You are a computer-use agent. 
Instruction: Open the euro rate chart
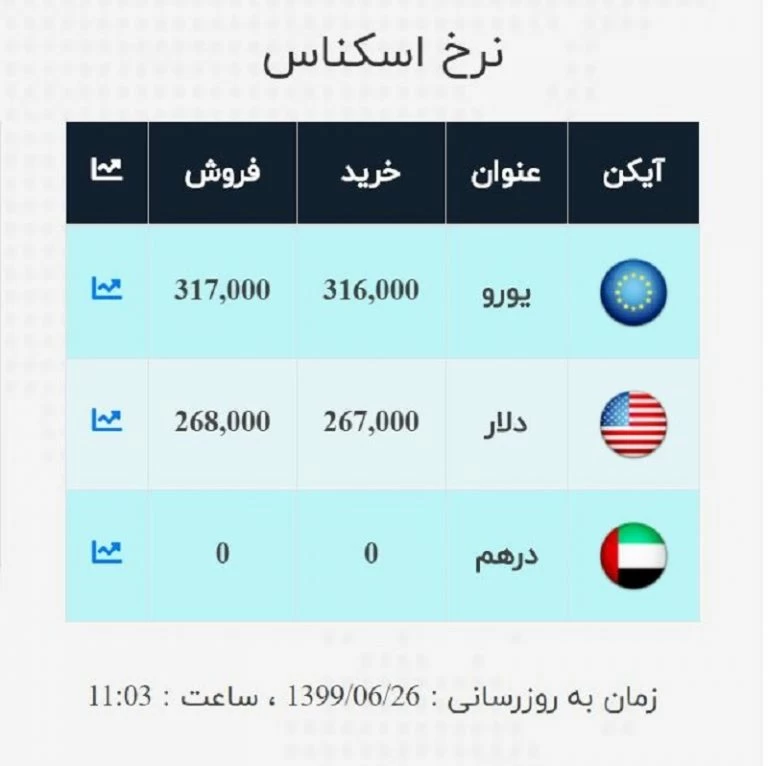(x=107, y=290)
